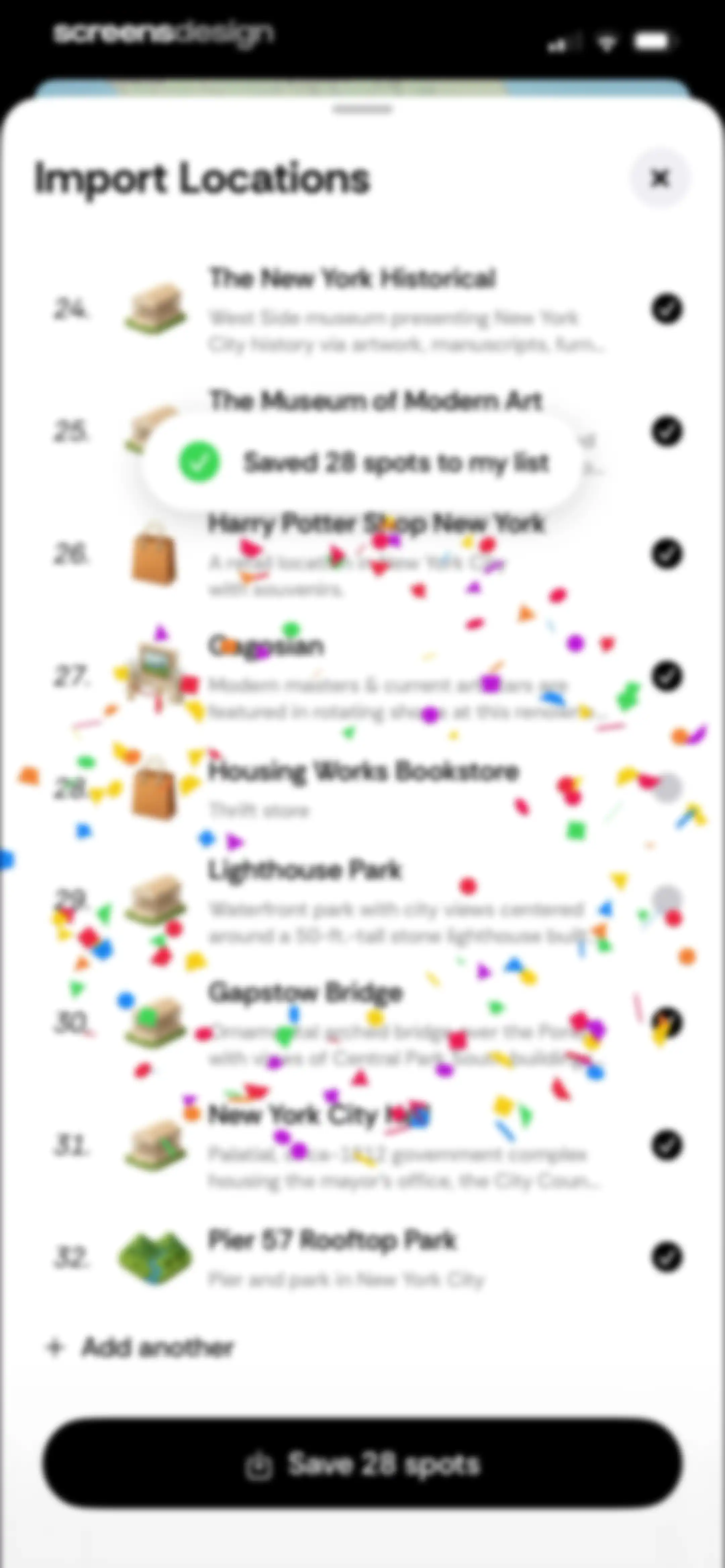
Task: Uncheck the Gagosian location
Action: click(x=667, y=676)
